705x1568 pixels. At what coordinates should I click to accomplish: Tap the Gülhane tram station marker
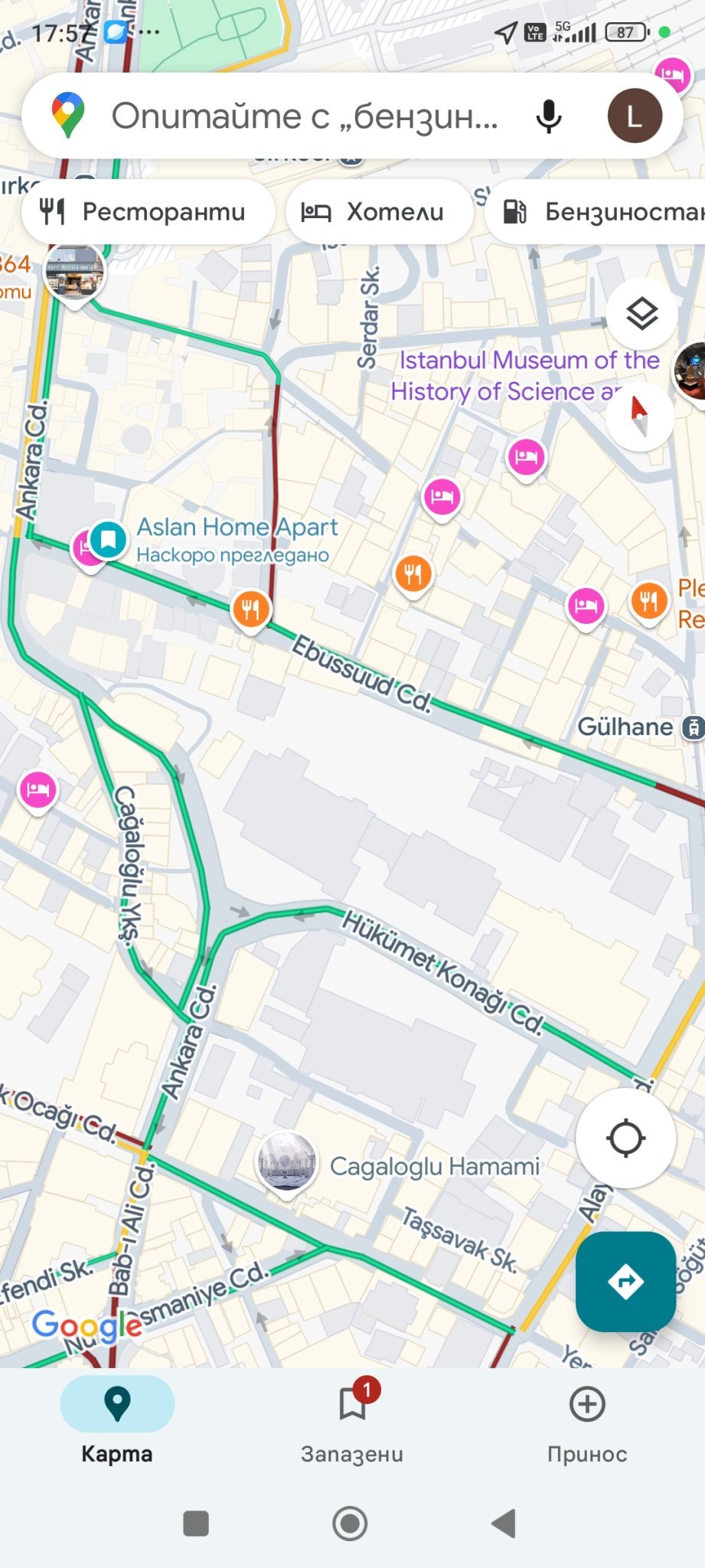click(x=693, y=727)
